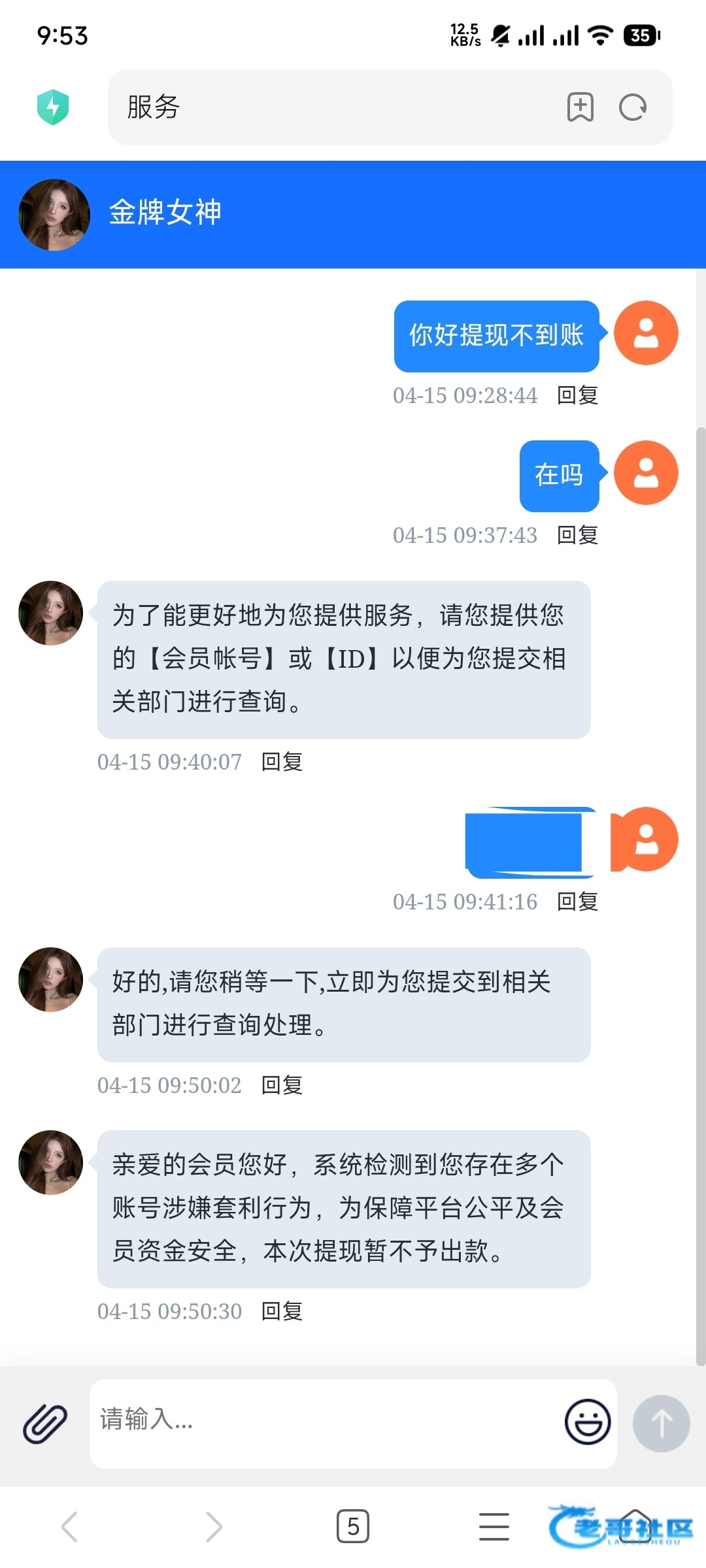Reply to the 你好提现不到账 message
Viewport: 706px width, 1568px height.
[x=577, y=395]
